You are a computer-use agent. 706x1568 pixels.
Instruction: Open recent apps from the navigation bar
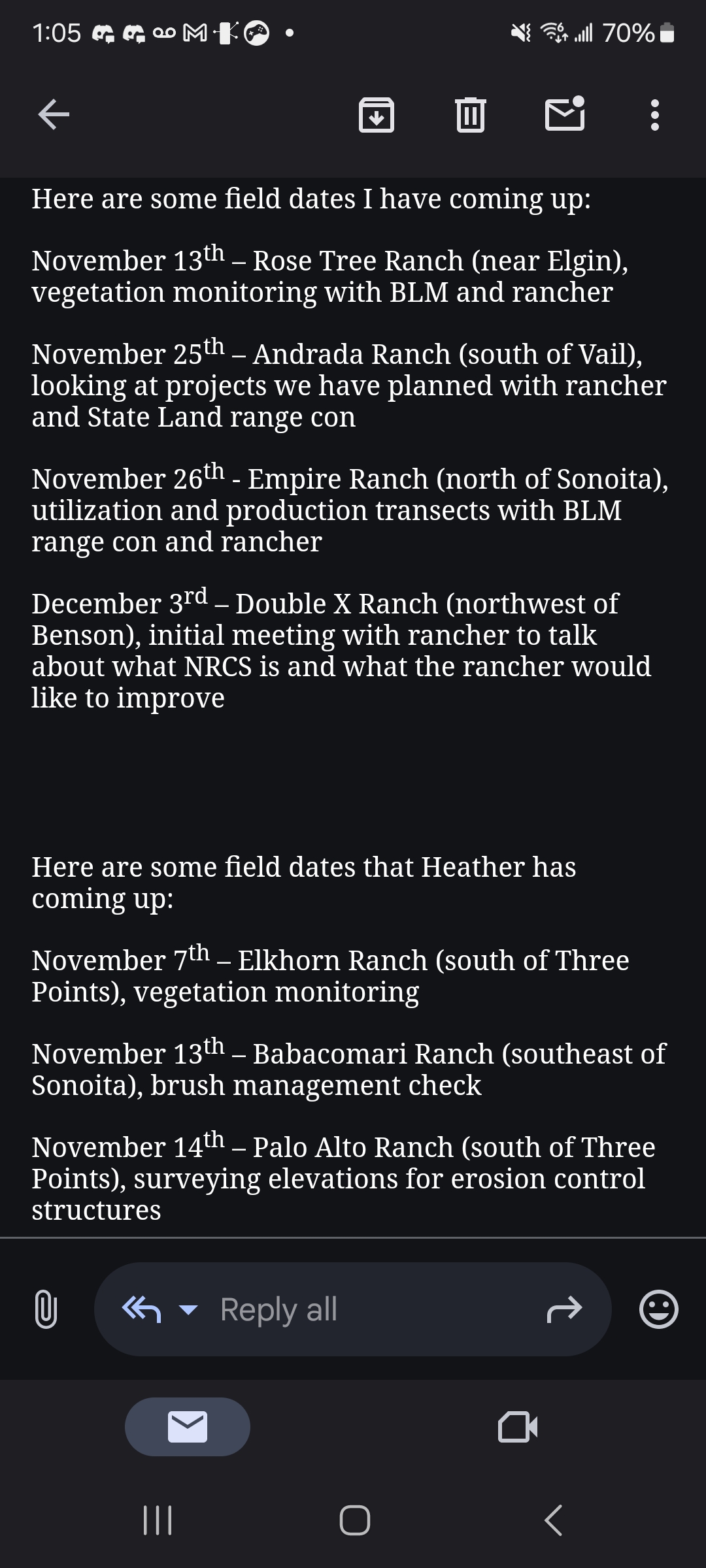(x=158, y=1520)
